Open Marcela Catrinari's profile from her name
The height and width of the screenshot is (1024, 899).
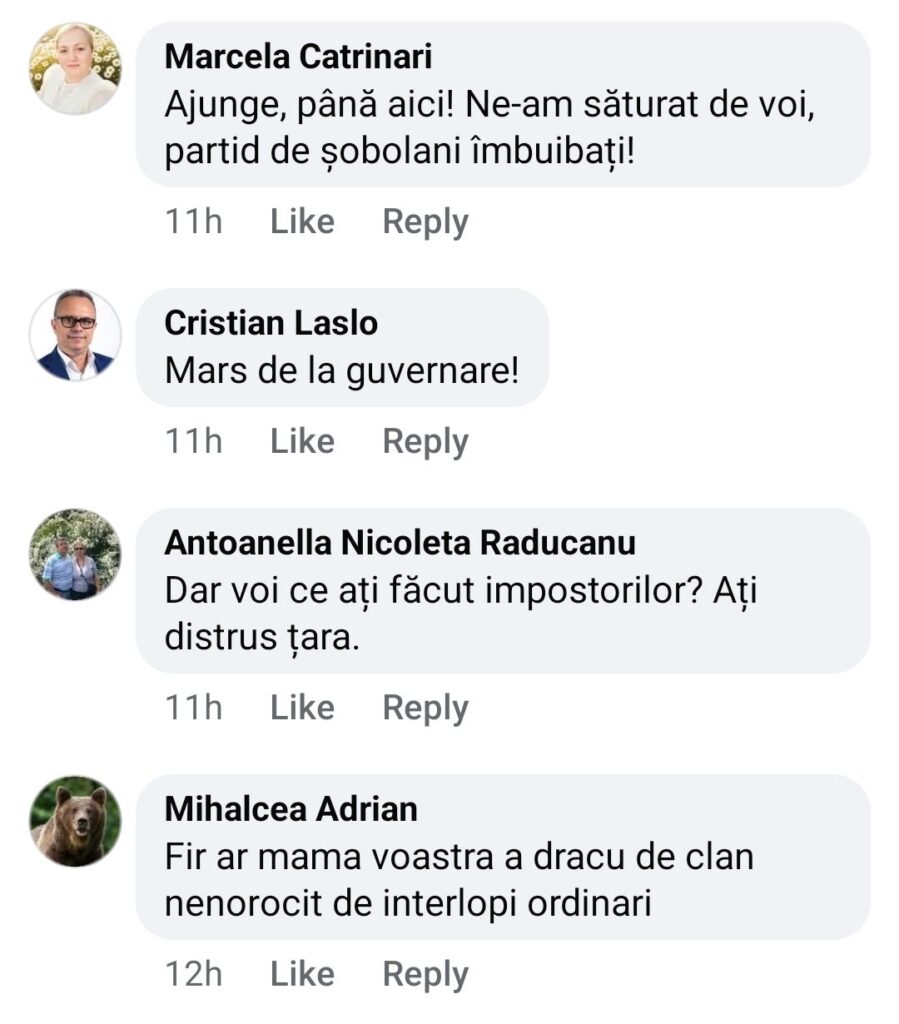[298, 57]
